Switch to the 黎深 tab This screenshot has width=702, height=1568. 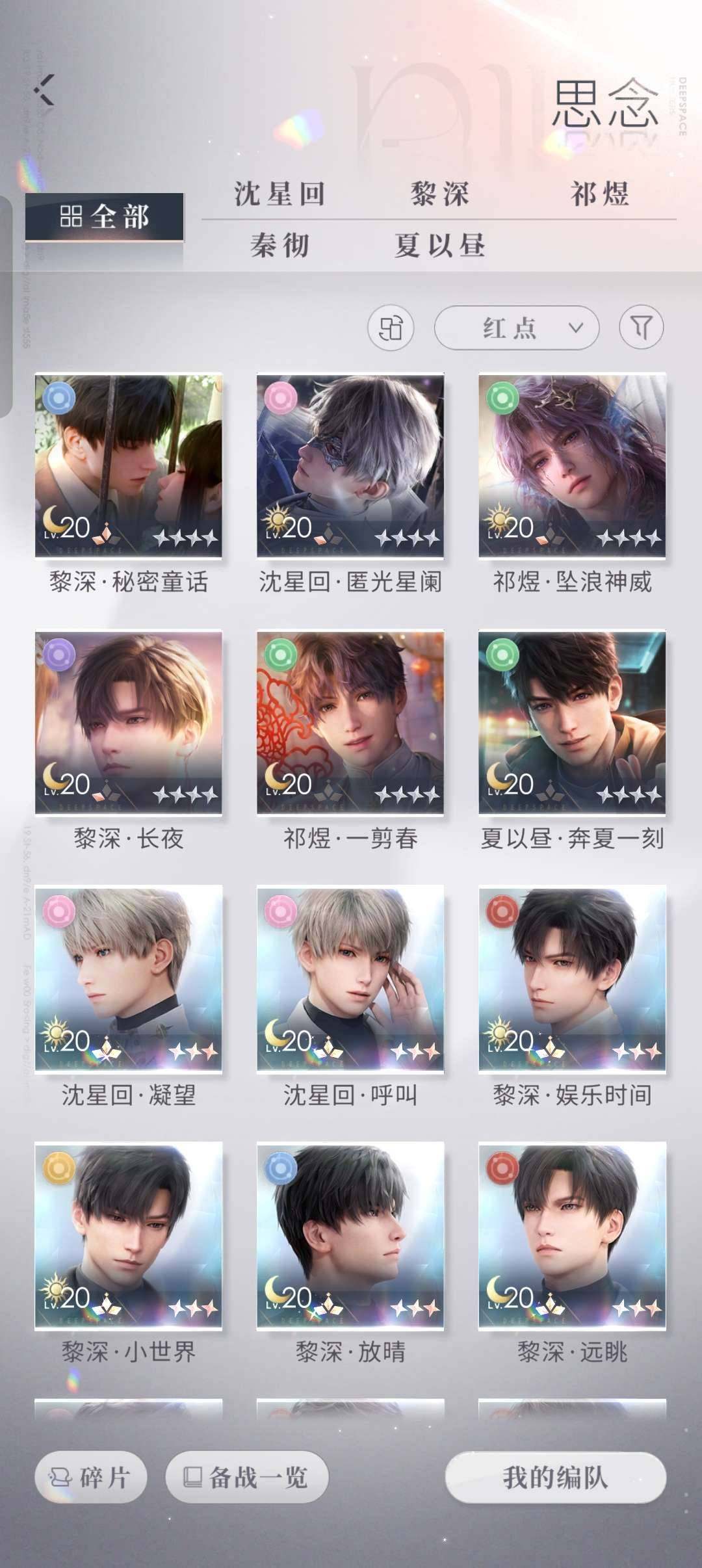[x=439, y=194]
